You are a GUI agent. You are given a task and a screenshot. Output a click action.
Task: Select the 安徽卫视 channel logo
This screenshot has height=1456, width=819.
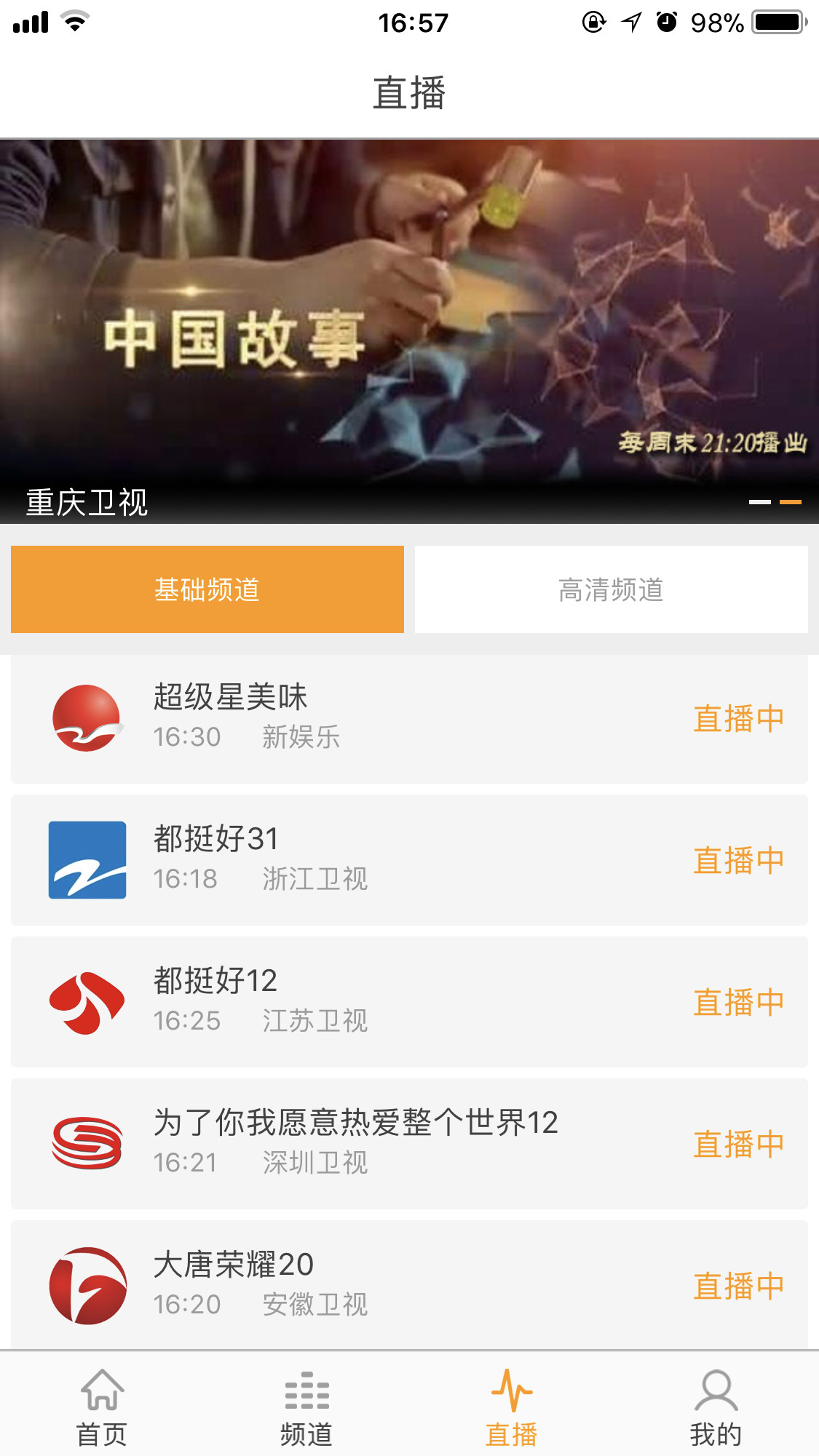pyautogui.click(x=87, y=1286)
